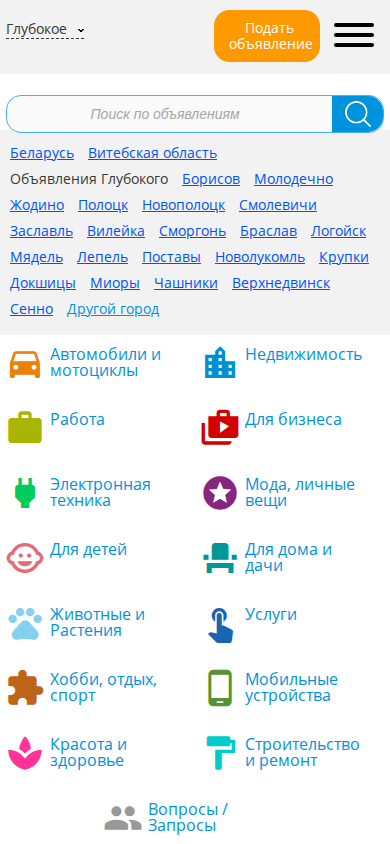Focus the "Поиск по объявлениям" search field

coord(169,114)
